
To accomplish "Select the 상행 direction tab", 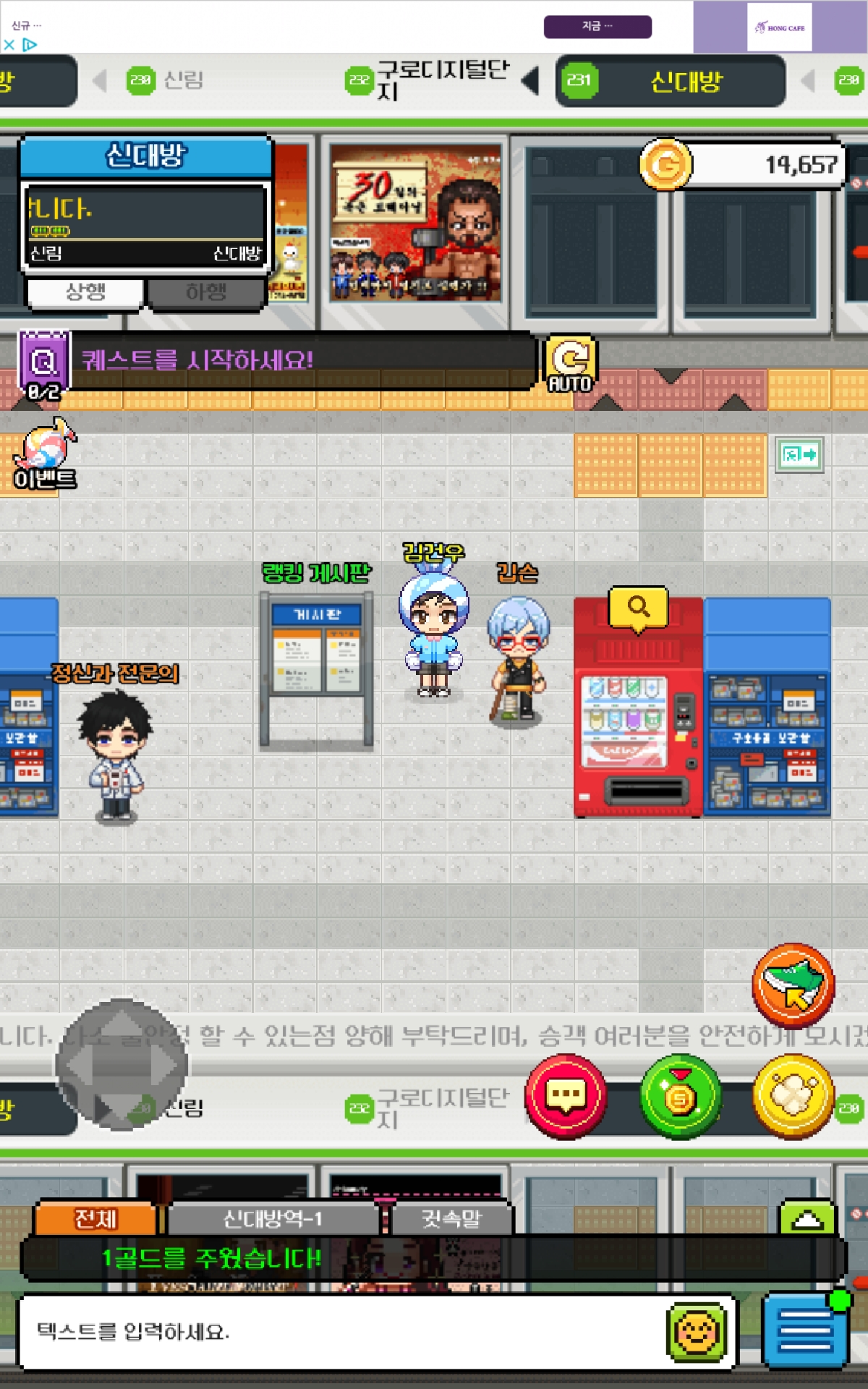I will point(85,293).
